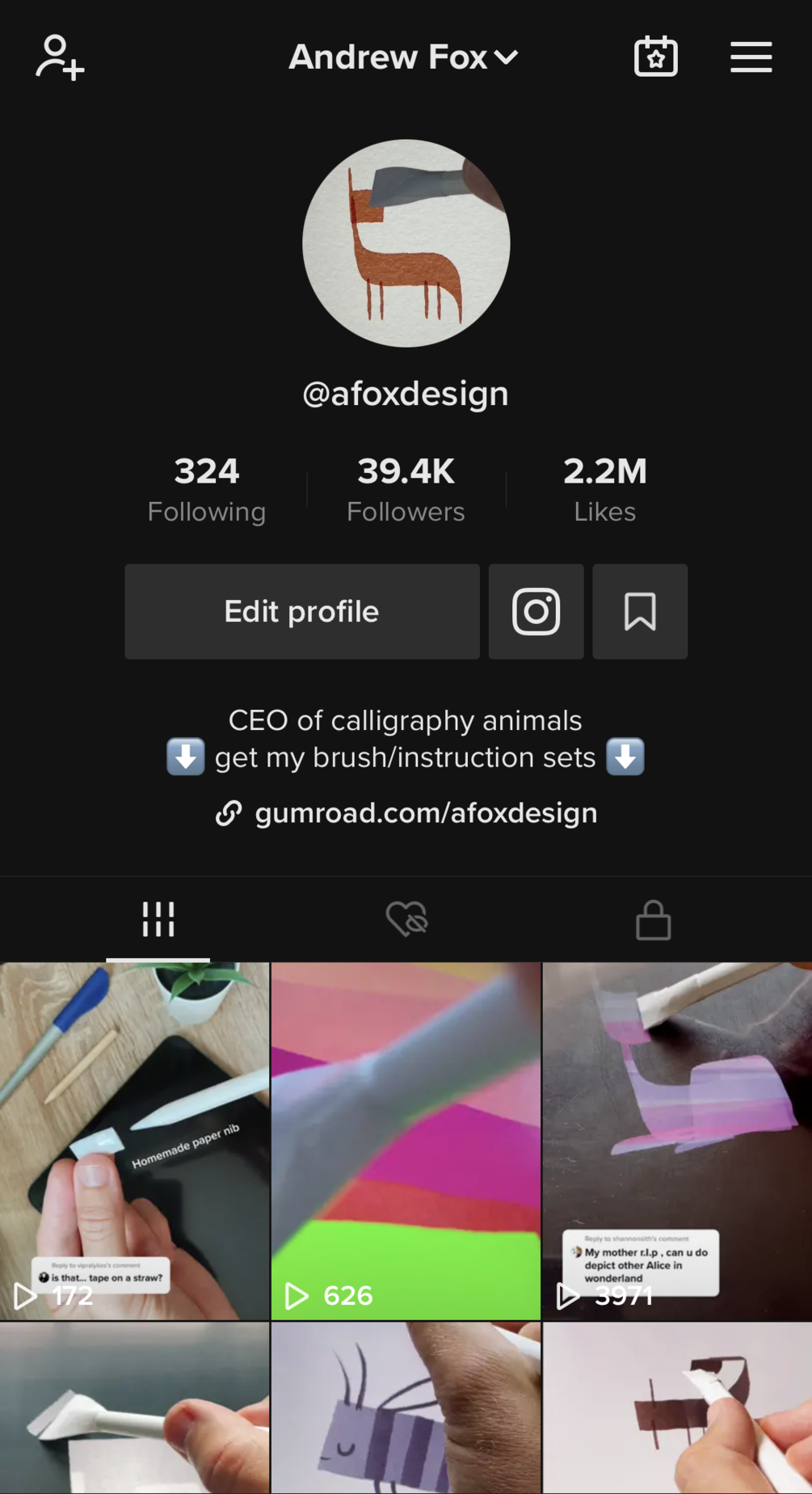The width and height of the screenshot is (812, 1494).
Task: Expand the Andrew Fox account switcher
Action: point(404,57)
